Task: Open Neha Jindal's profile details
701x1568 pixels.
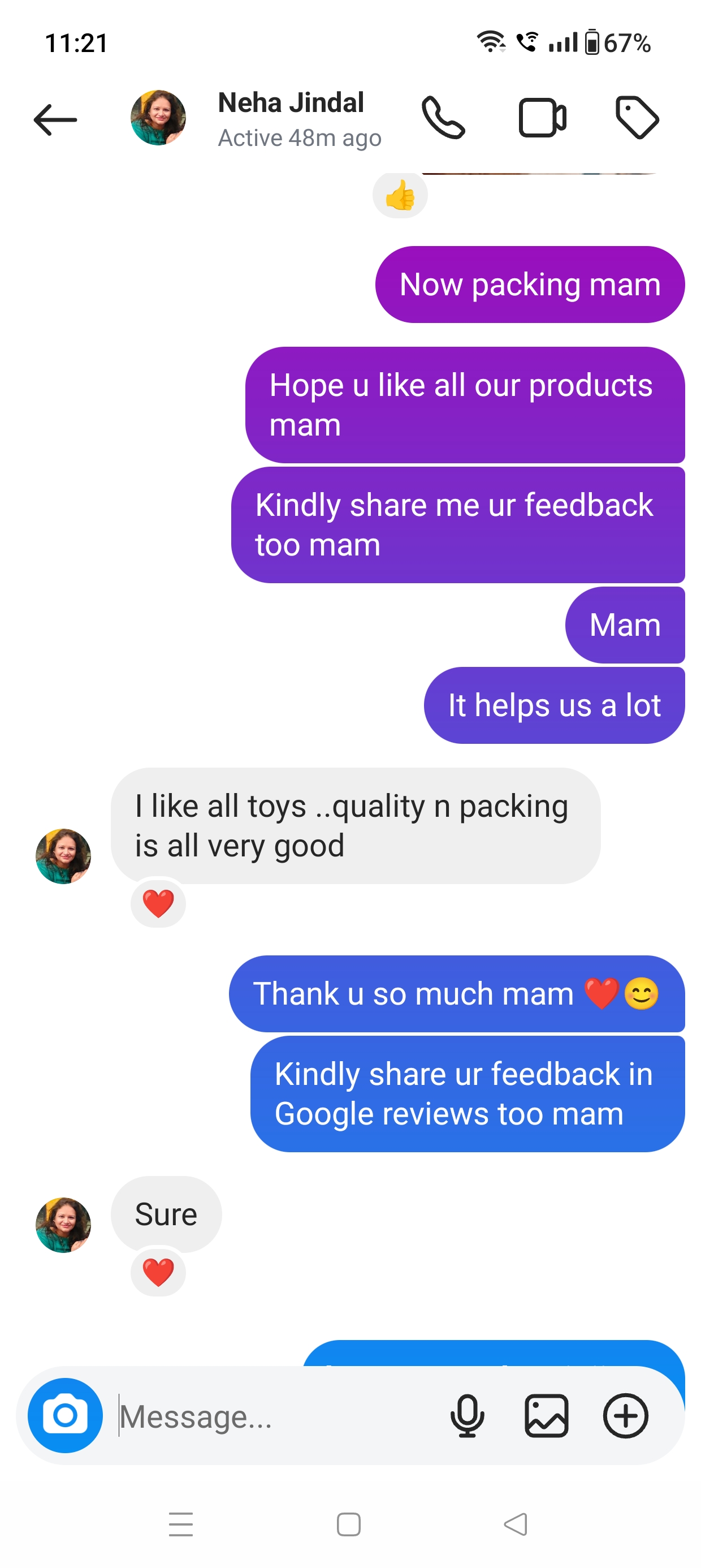Action: 291,119
